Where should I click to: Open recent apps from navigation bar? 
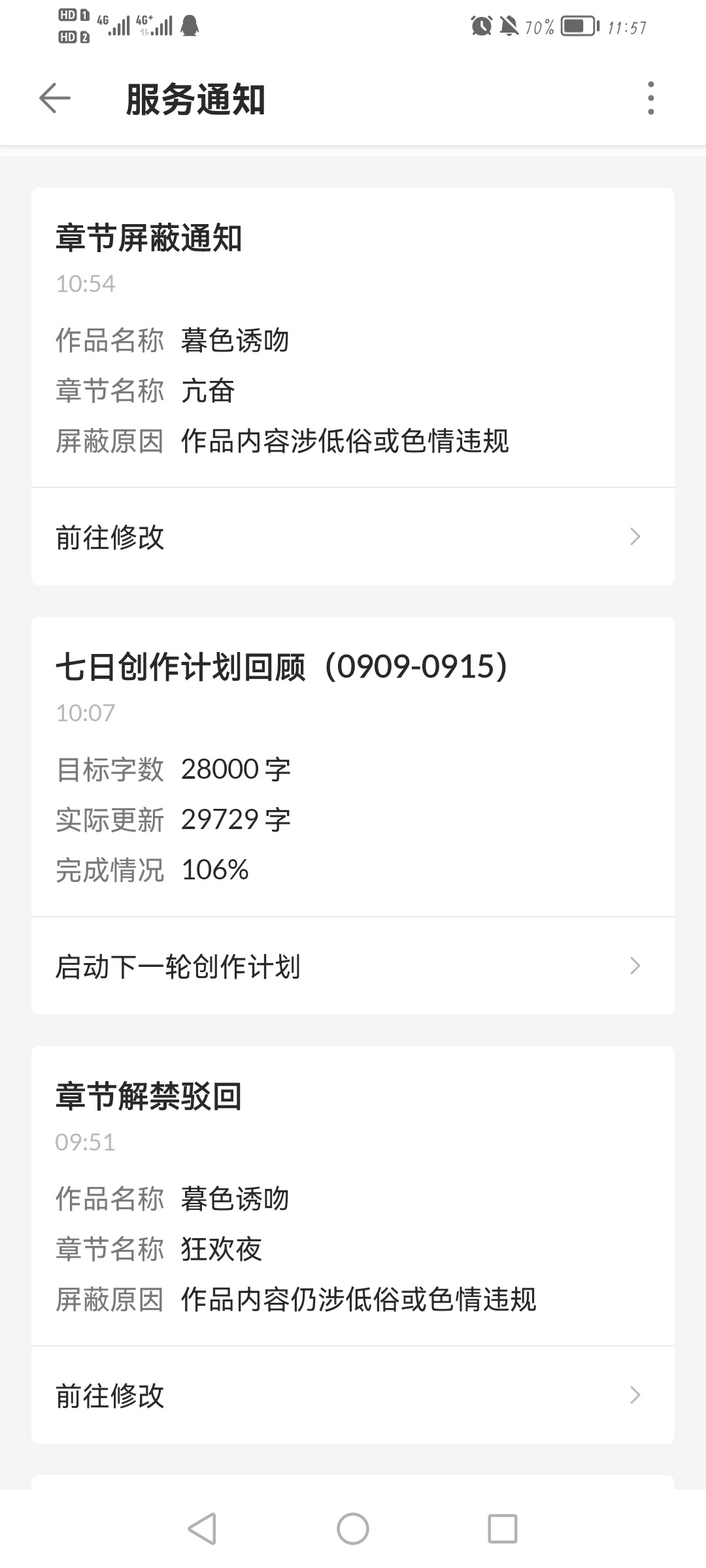503,1529
